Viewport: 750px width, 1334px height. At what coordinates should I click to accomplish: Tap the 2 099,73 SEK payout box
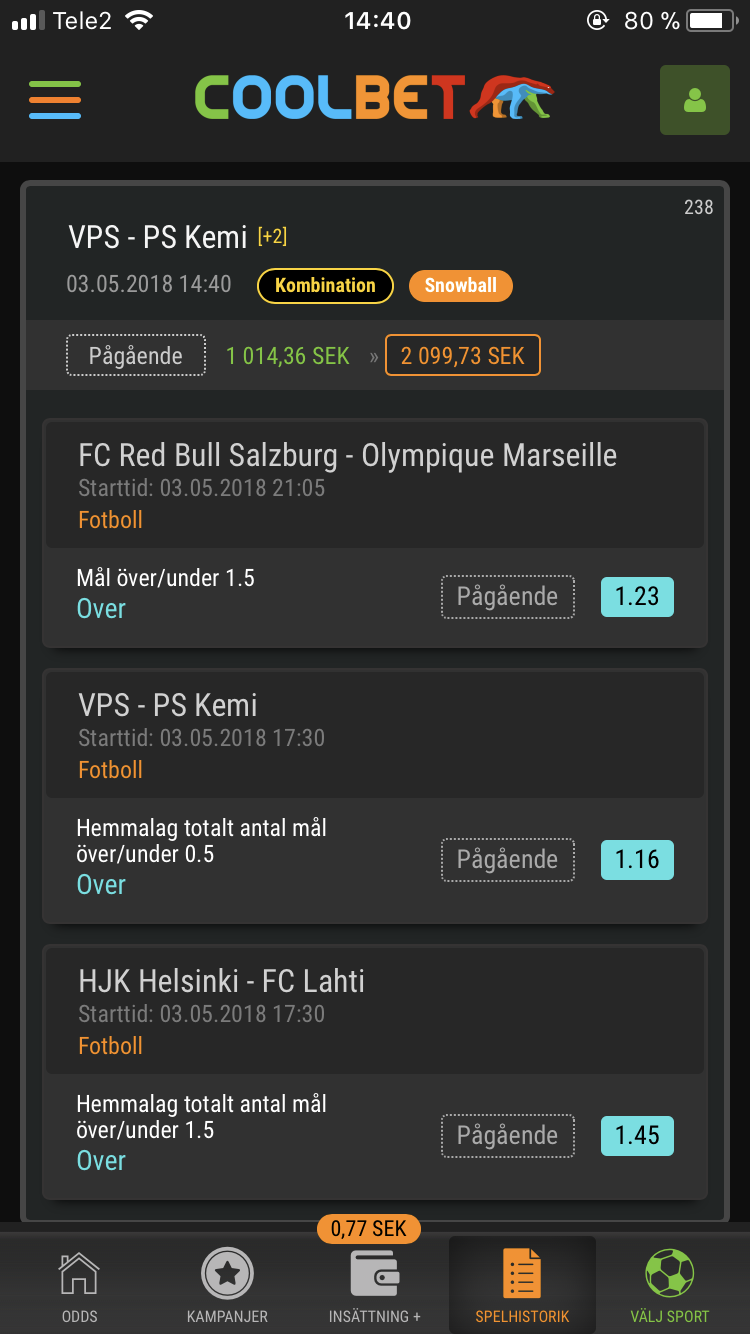463,356
